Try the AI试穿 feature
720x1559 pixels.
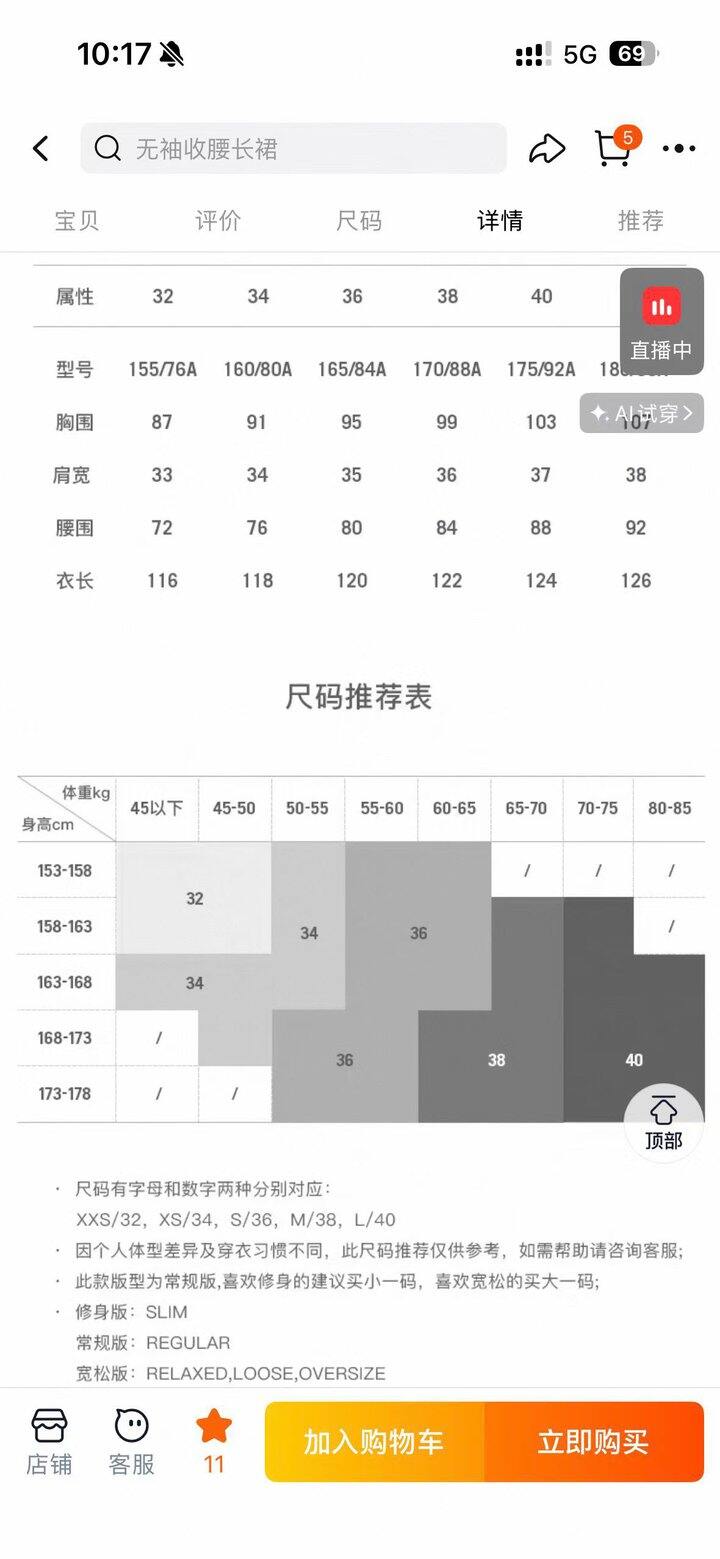tap(641, 413)
